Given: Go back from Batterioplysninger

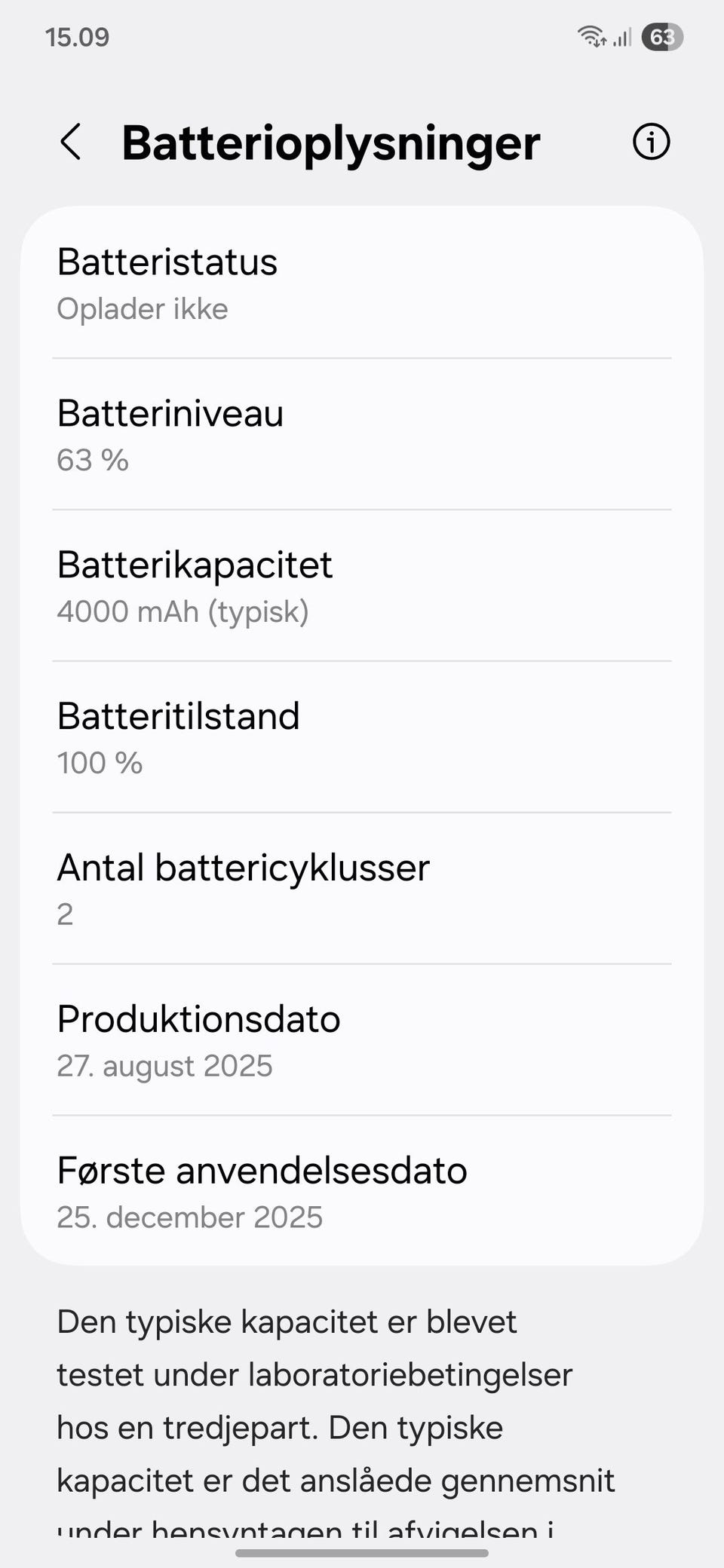Looking at the screenshot, I should (70, 142).
